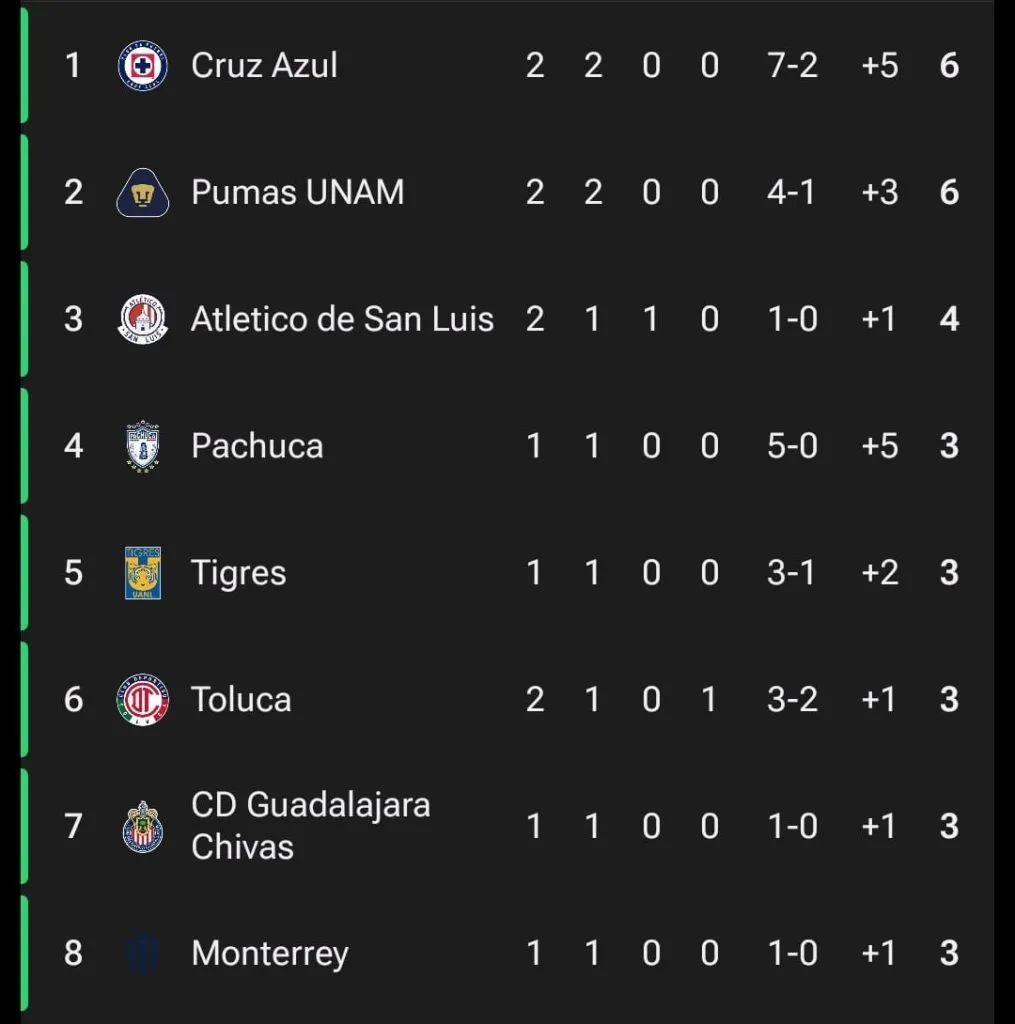Expand the Tigres row for details
Screen dimensions: 1015x1024
tap(500, 572)
